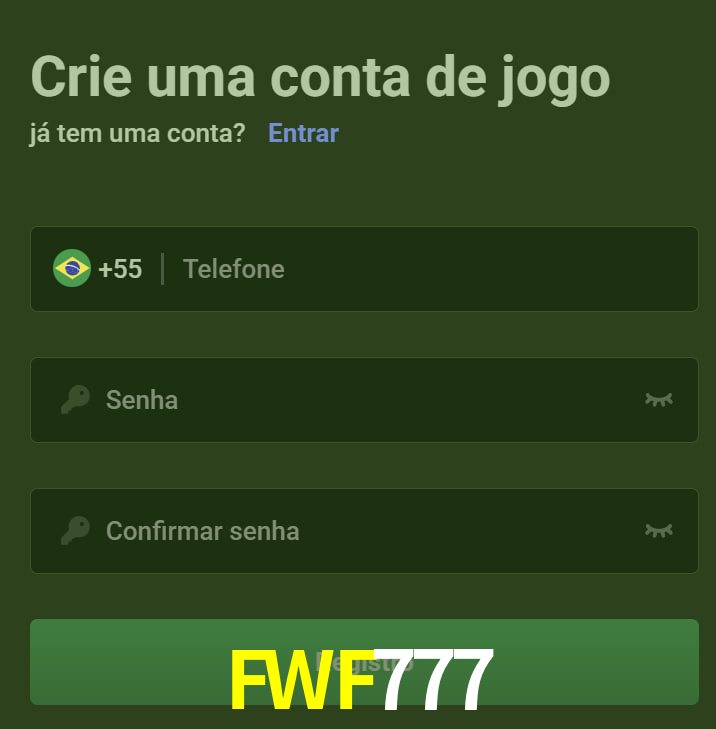Tap the Entrar login link
Screen dimensions: 716x729
tap(303, 133)
